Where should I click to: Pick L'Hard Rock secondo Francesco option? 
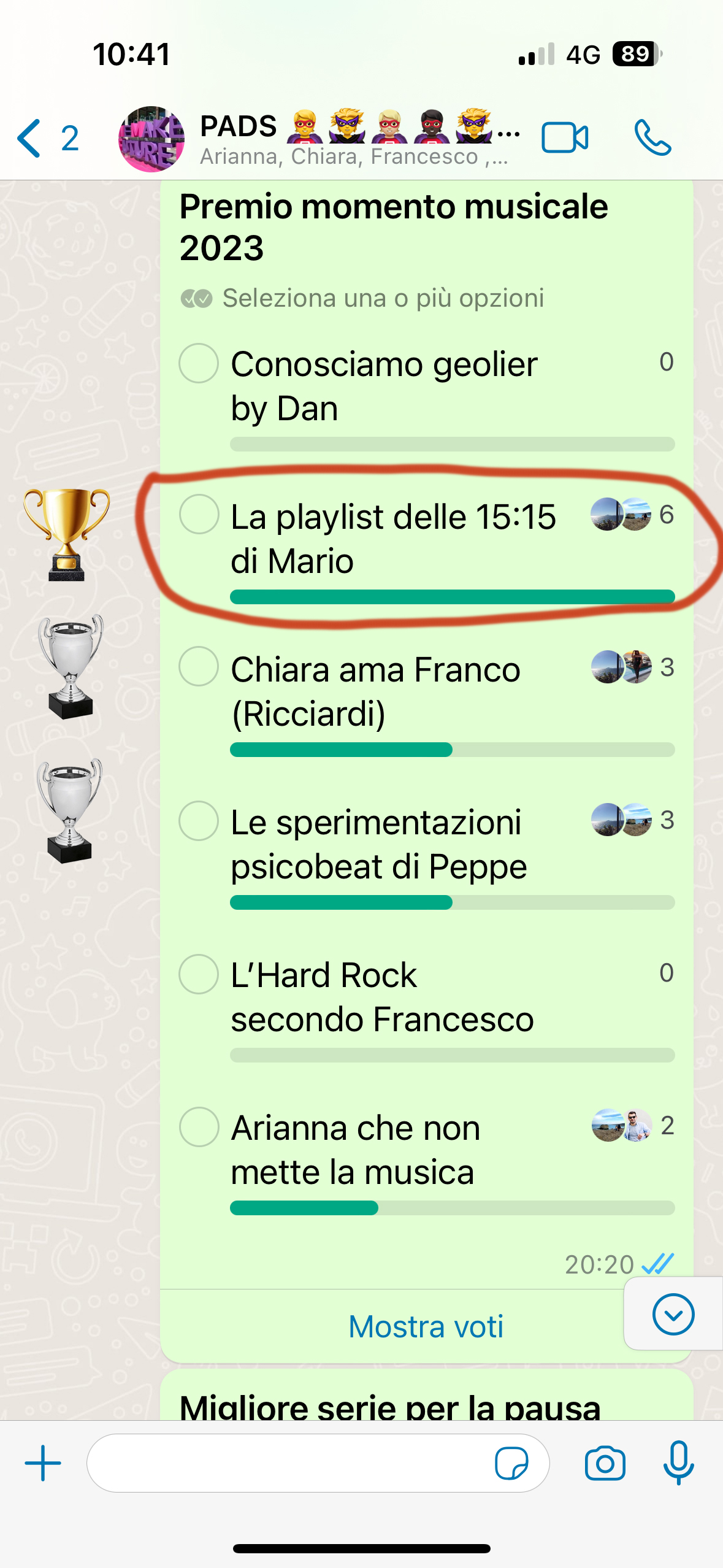click(199, 974)
